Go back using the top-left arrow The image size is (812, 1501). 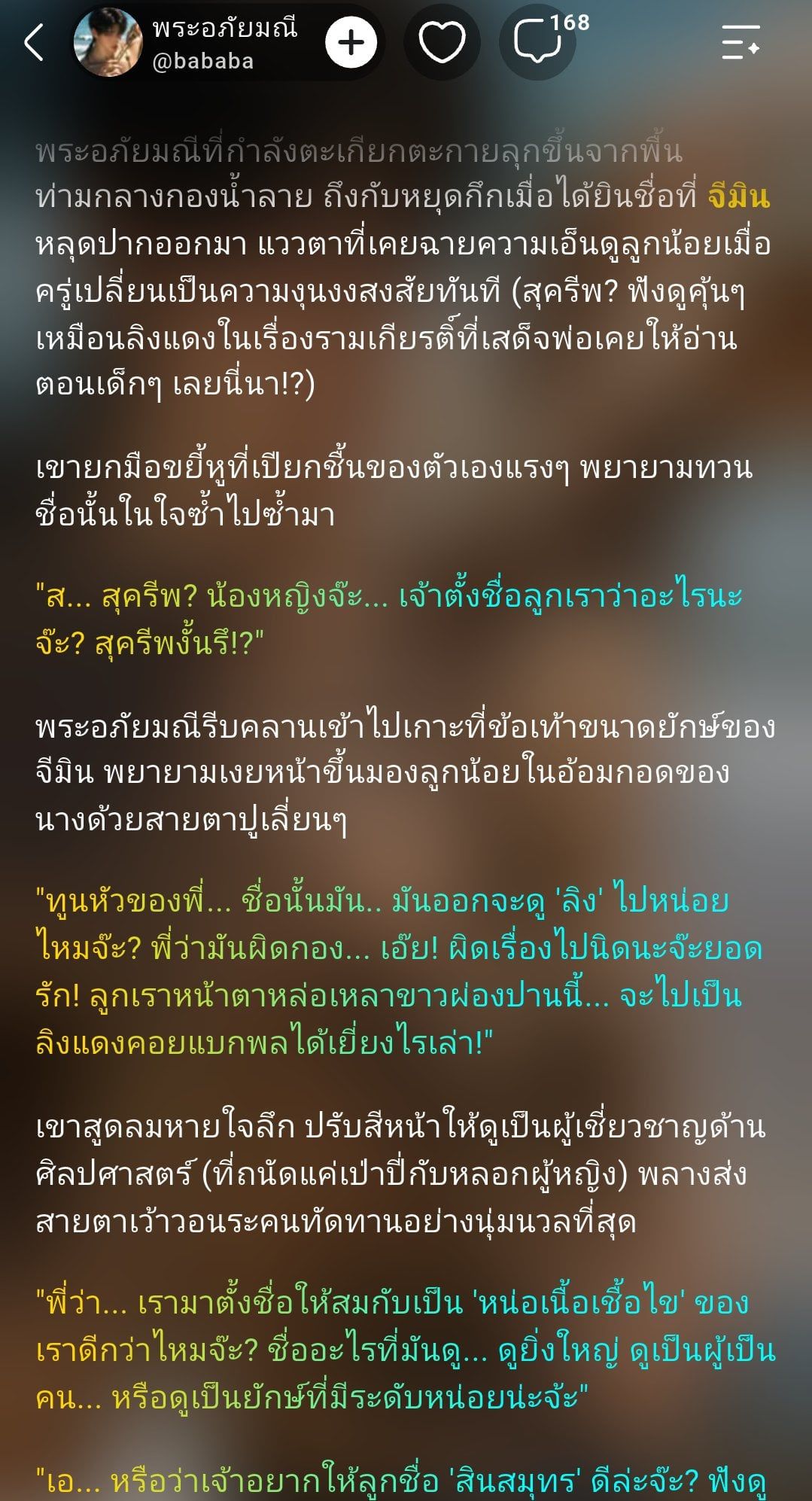[34, 42]
